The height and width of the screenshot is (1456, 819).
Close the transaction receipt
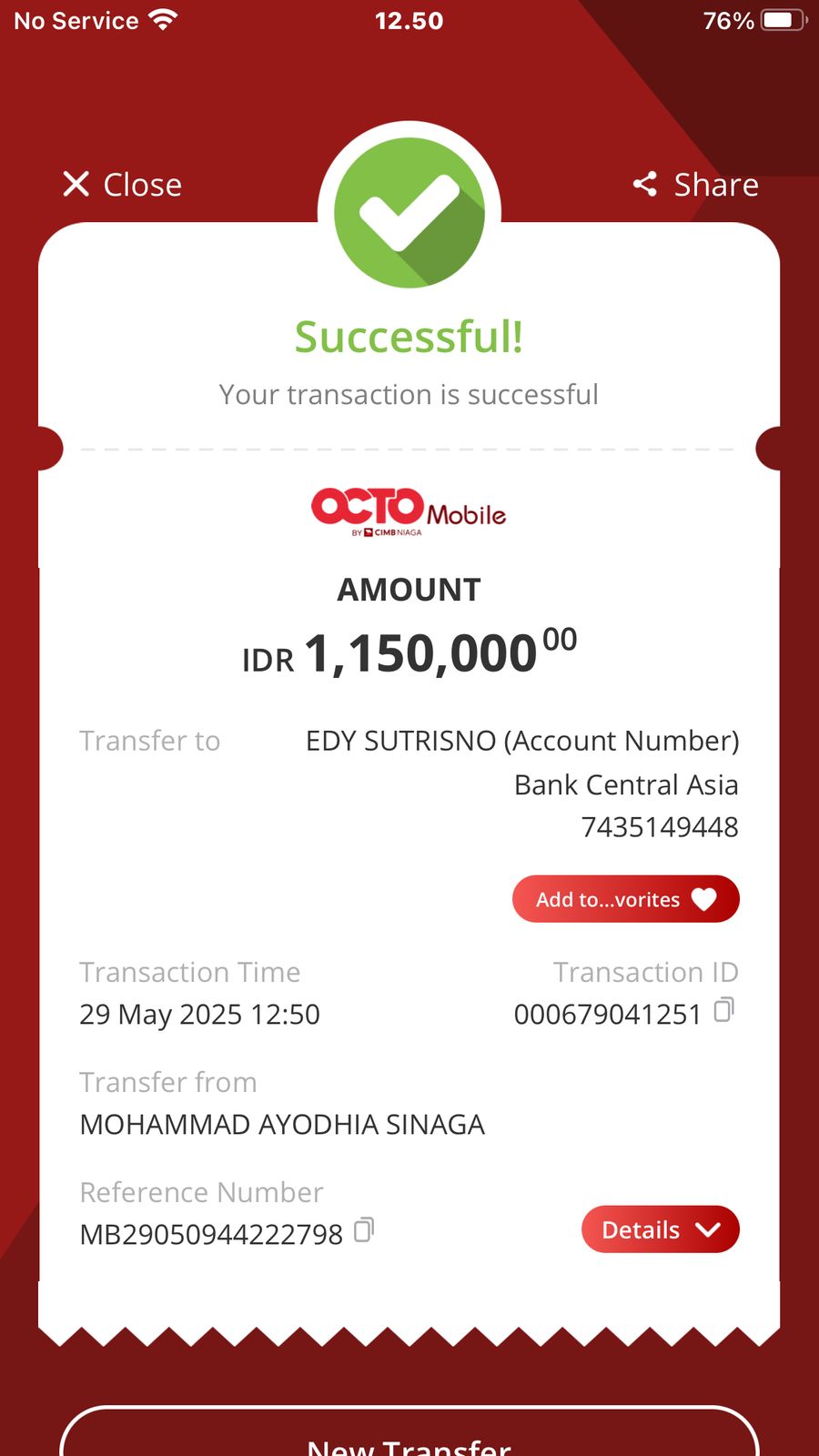pyautogui.click(x=122, y=185)
